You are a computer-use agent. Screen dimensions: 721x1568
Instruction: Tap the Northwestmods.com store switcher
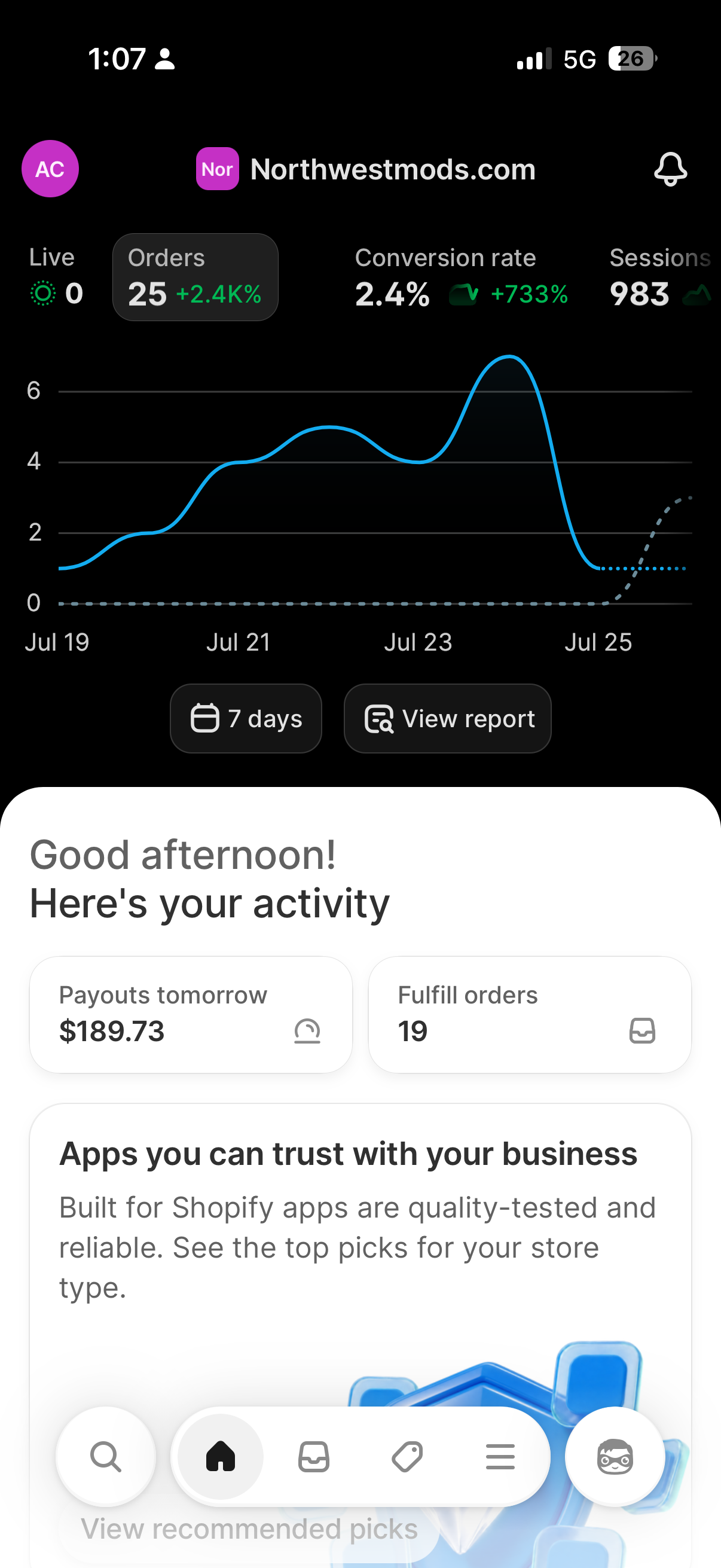[x=366, y=169]
